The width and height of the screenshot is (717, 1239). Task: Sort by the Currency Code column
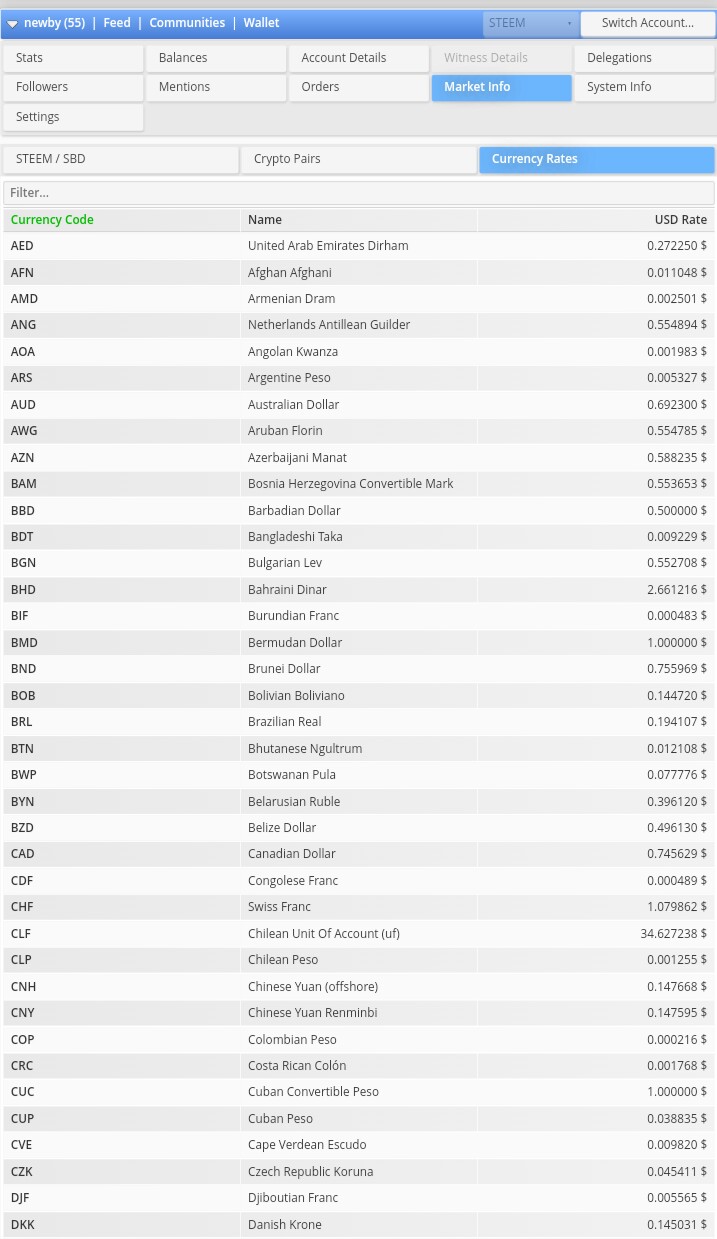52,220
